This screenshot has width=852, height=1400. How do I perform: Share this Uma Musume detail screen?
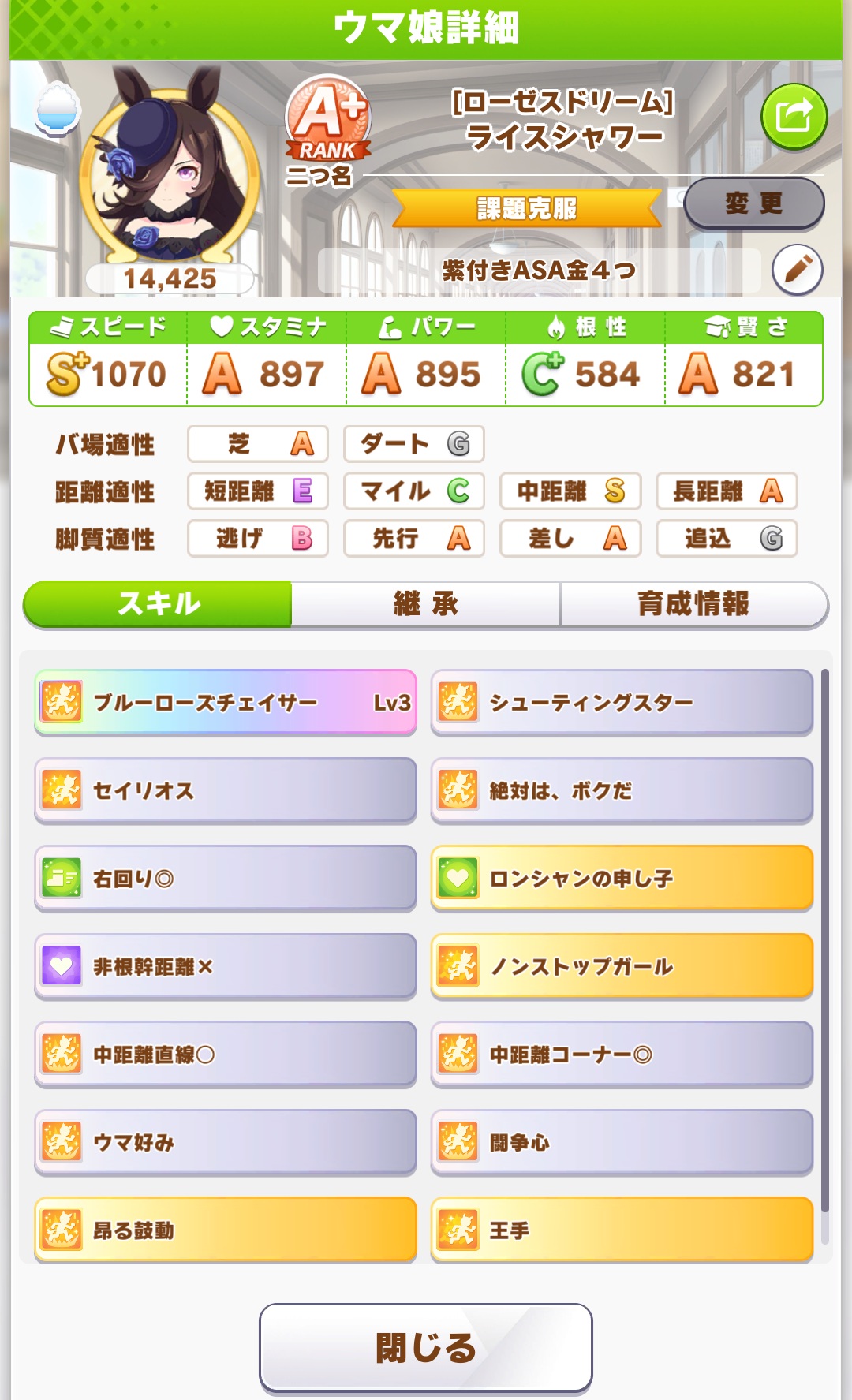(794, 117)
